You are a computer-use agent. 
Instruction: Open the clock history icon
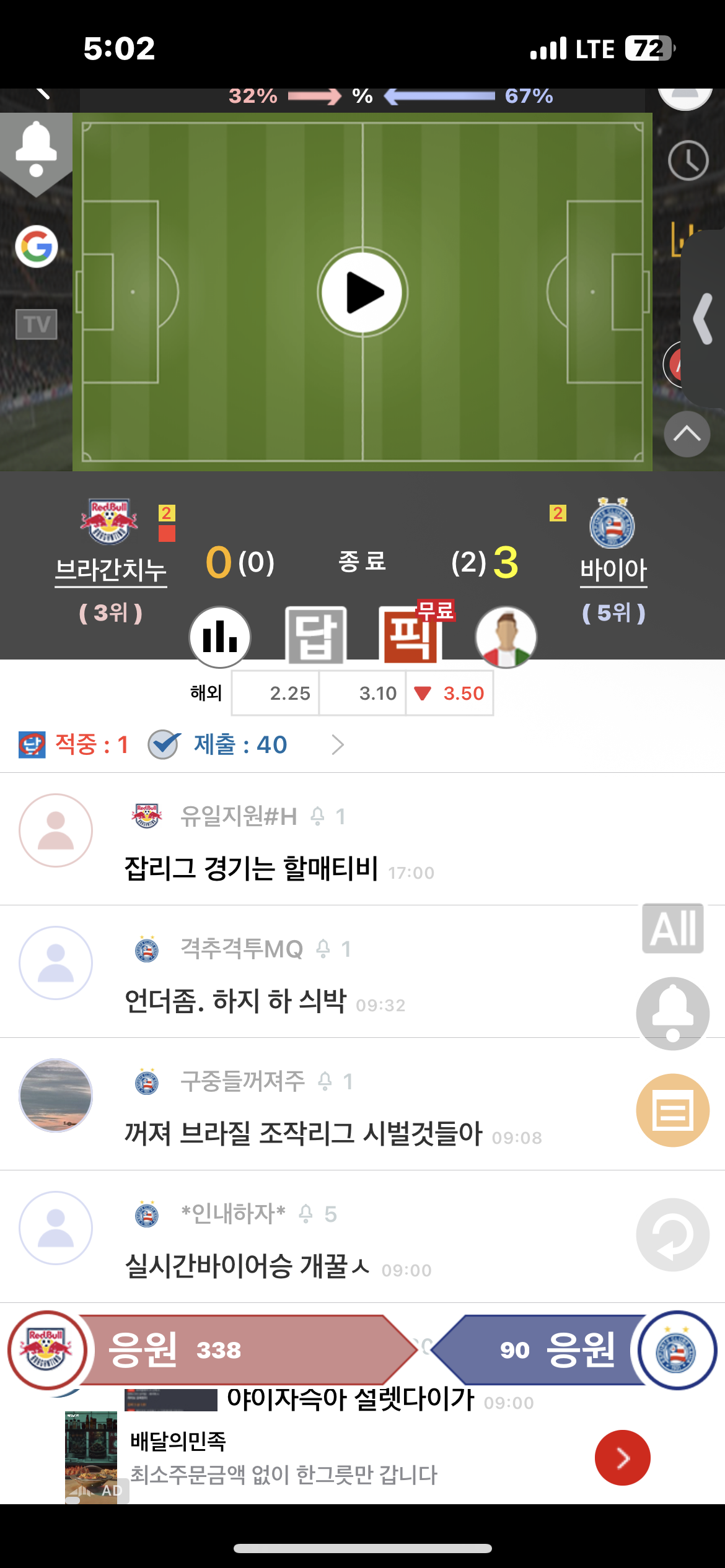click(688, 160)
